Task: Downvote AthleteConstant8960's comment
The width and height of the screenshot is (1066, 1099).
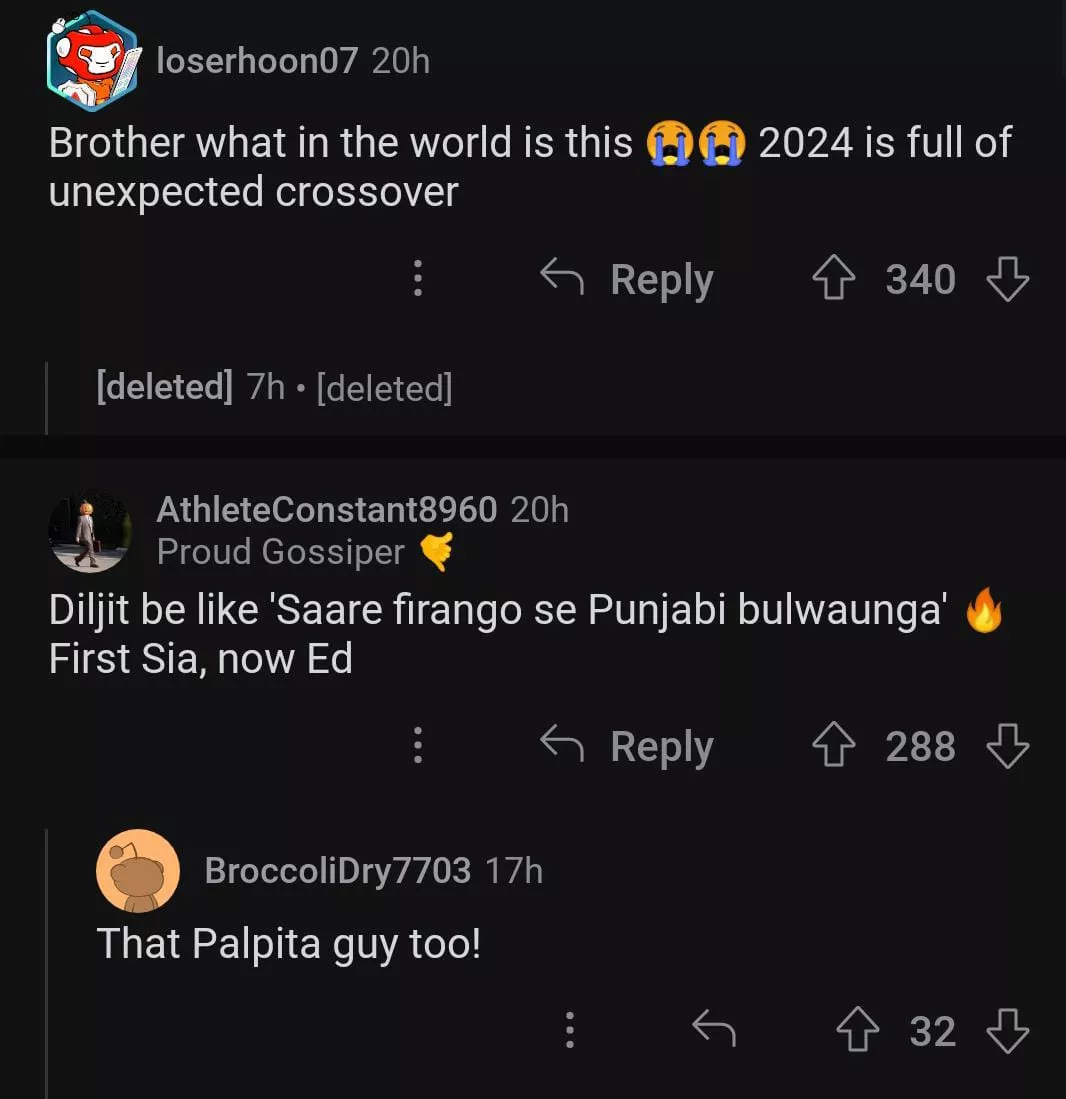Action: 1007,746
